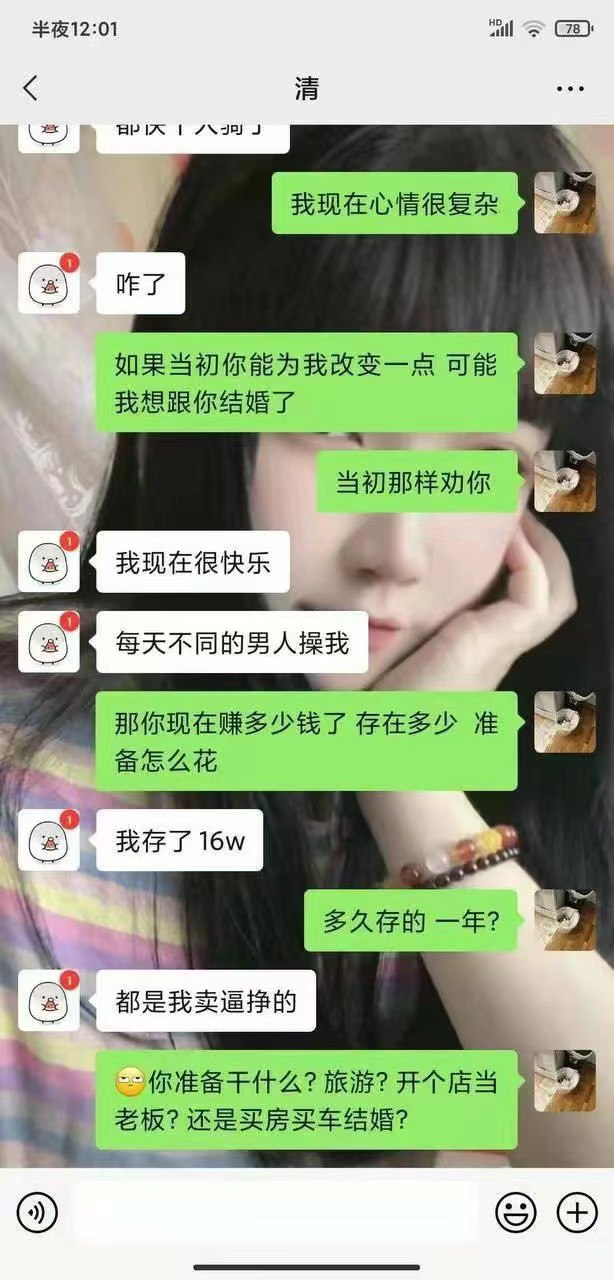Open own avatar beside 我现在心情很复杂

click(x=564, y=203)
